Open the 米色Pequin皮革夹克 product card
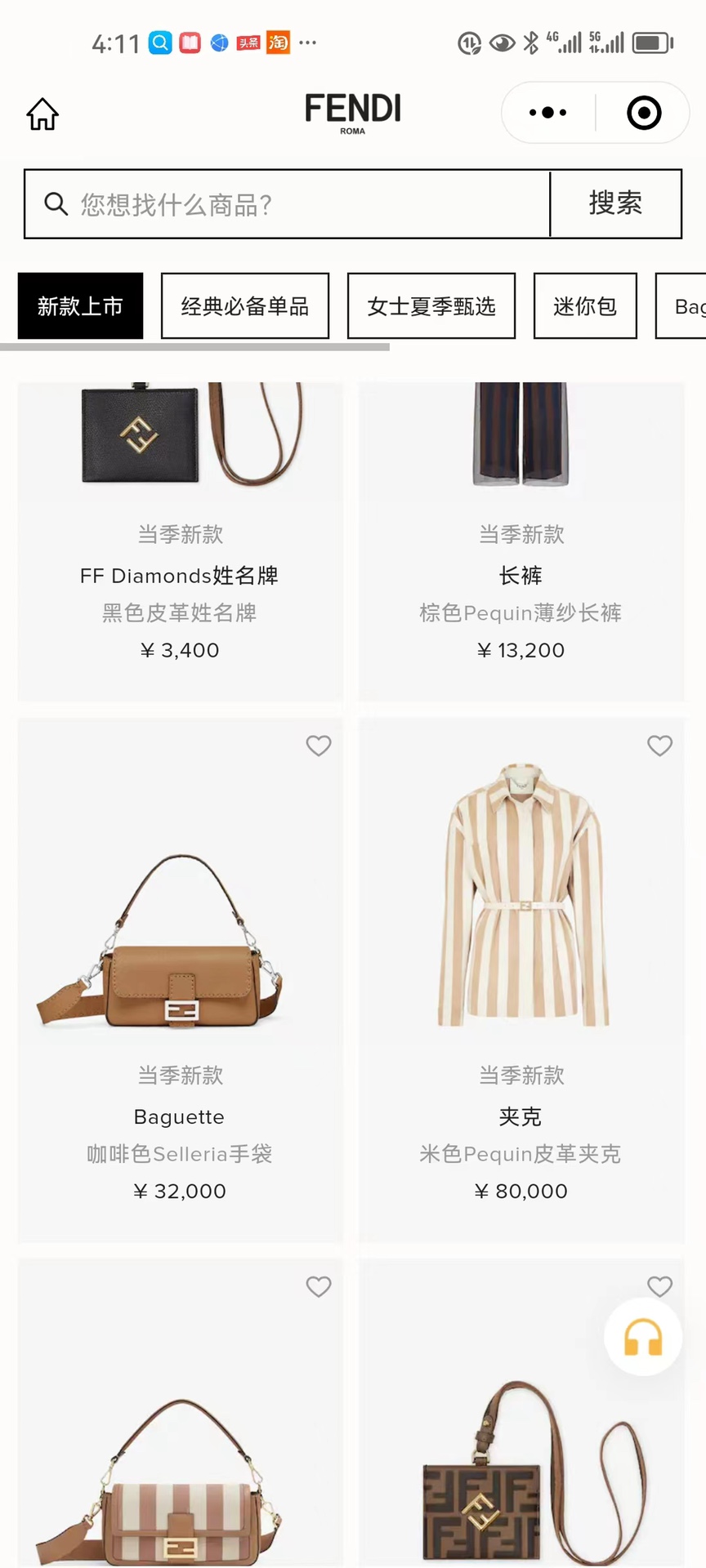 click(521, 980)
